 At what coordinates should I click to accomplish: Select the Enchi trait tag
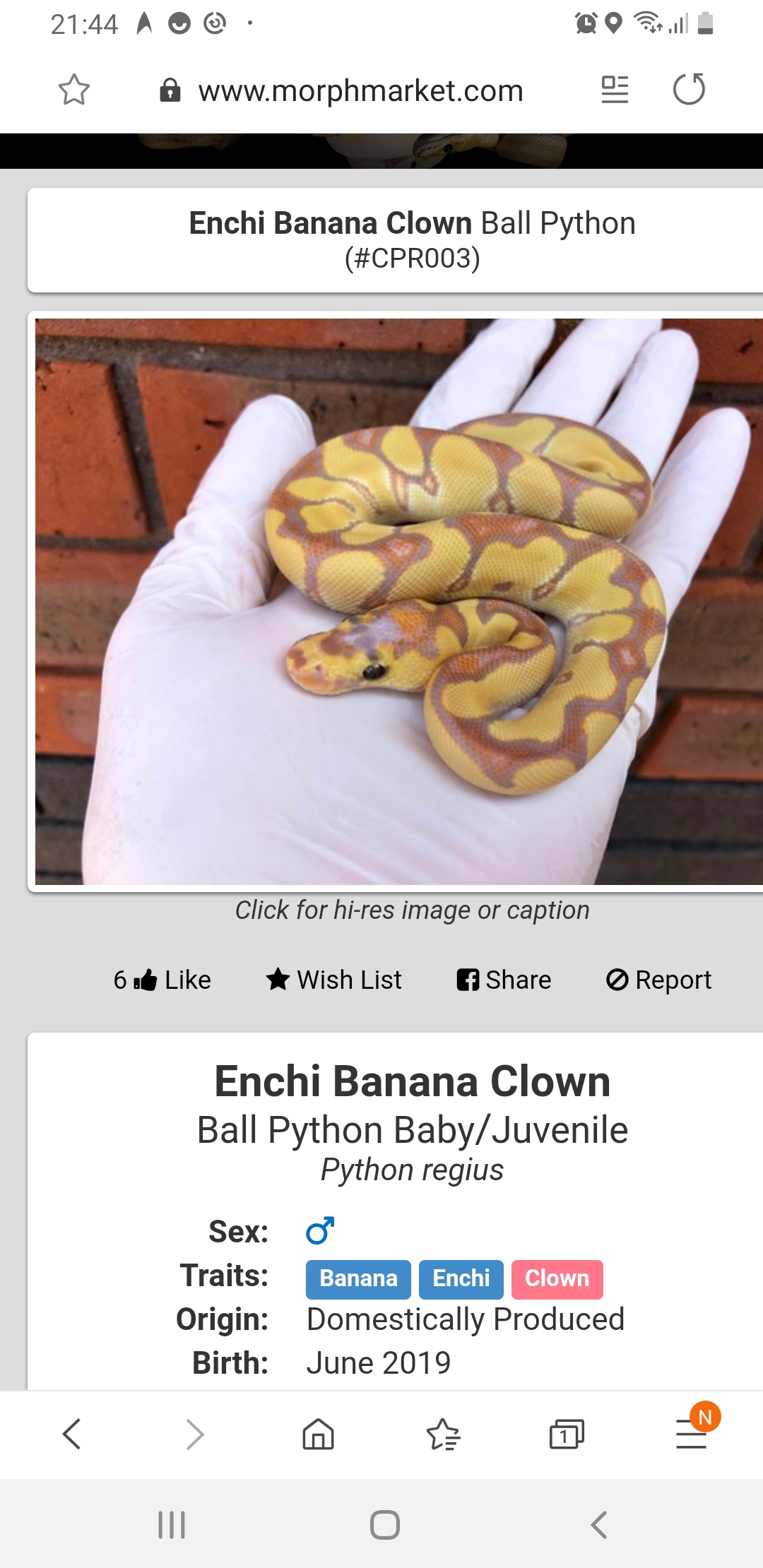(x=461, y=1279)
